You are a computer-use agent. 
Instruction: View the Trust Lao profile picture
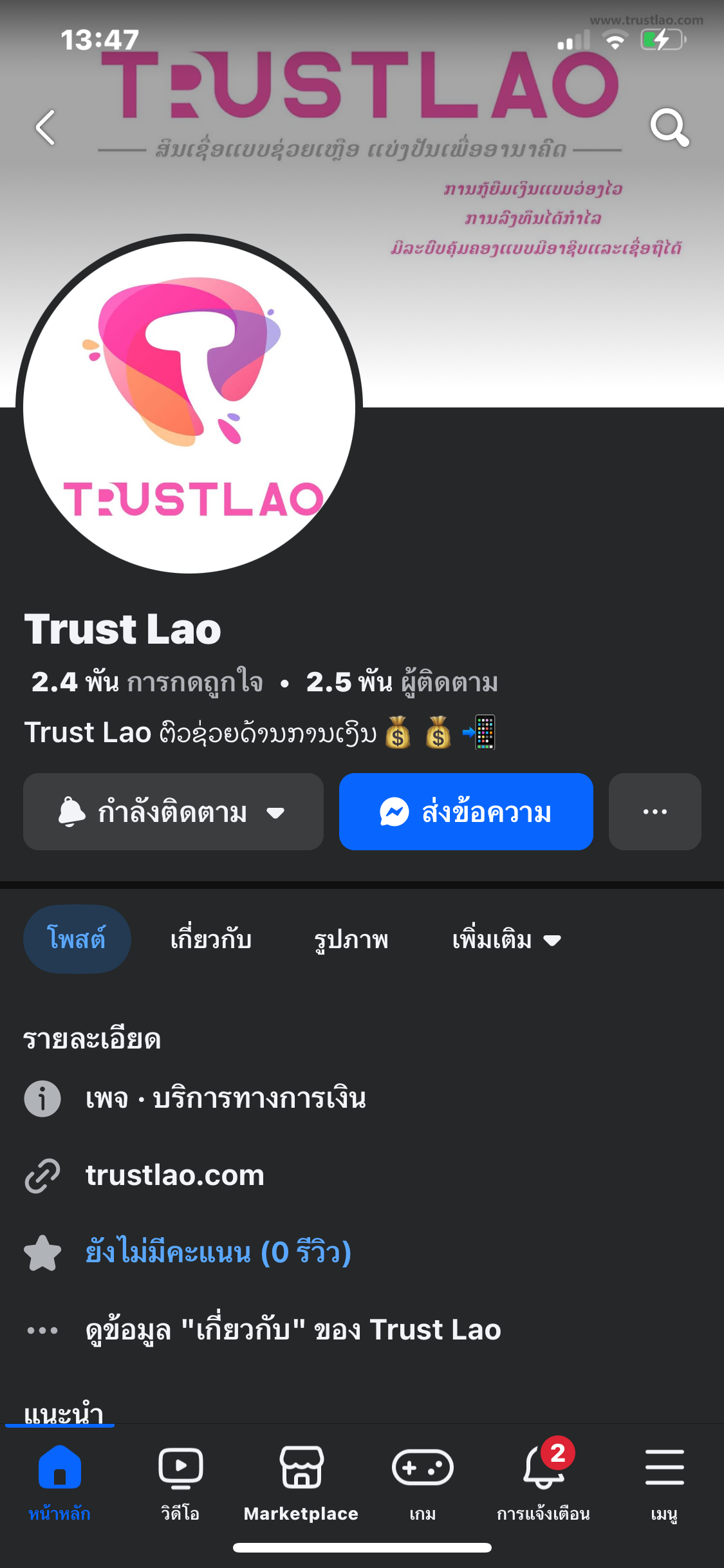(x=189, y=406)
